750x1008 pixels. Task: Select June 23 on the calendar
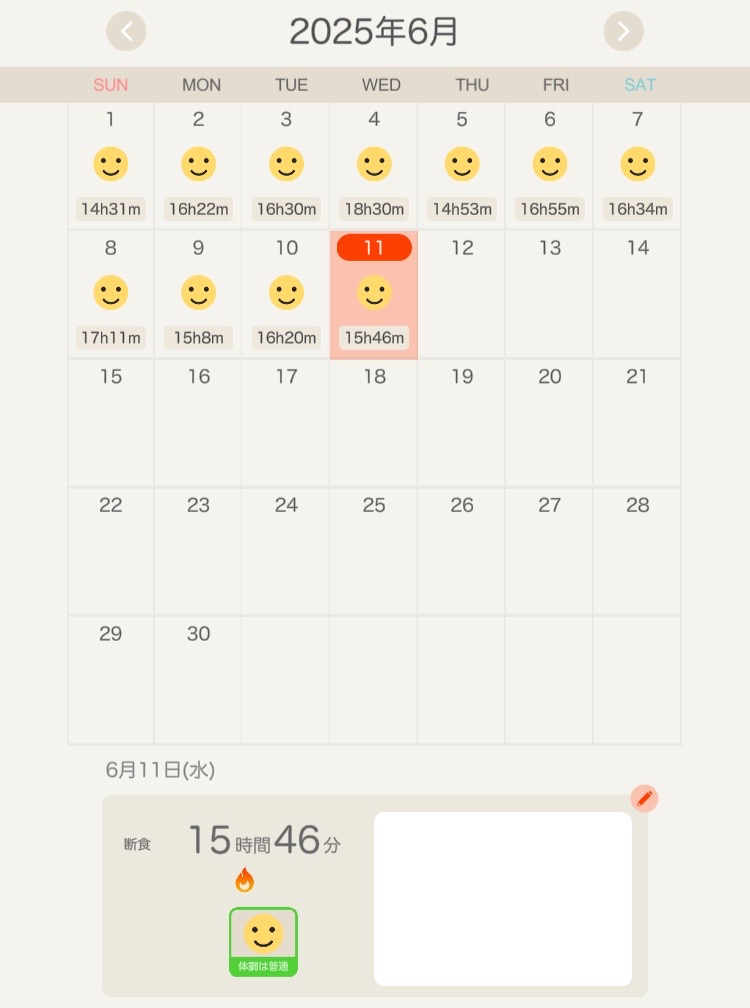click(198, 550)
